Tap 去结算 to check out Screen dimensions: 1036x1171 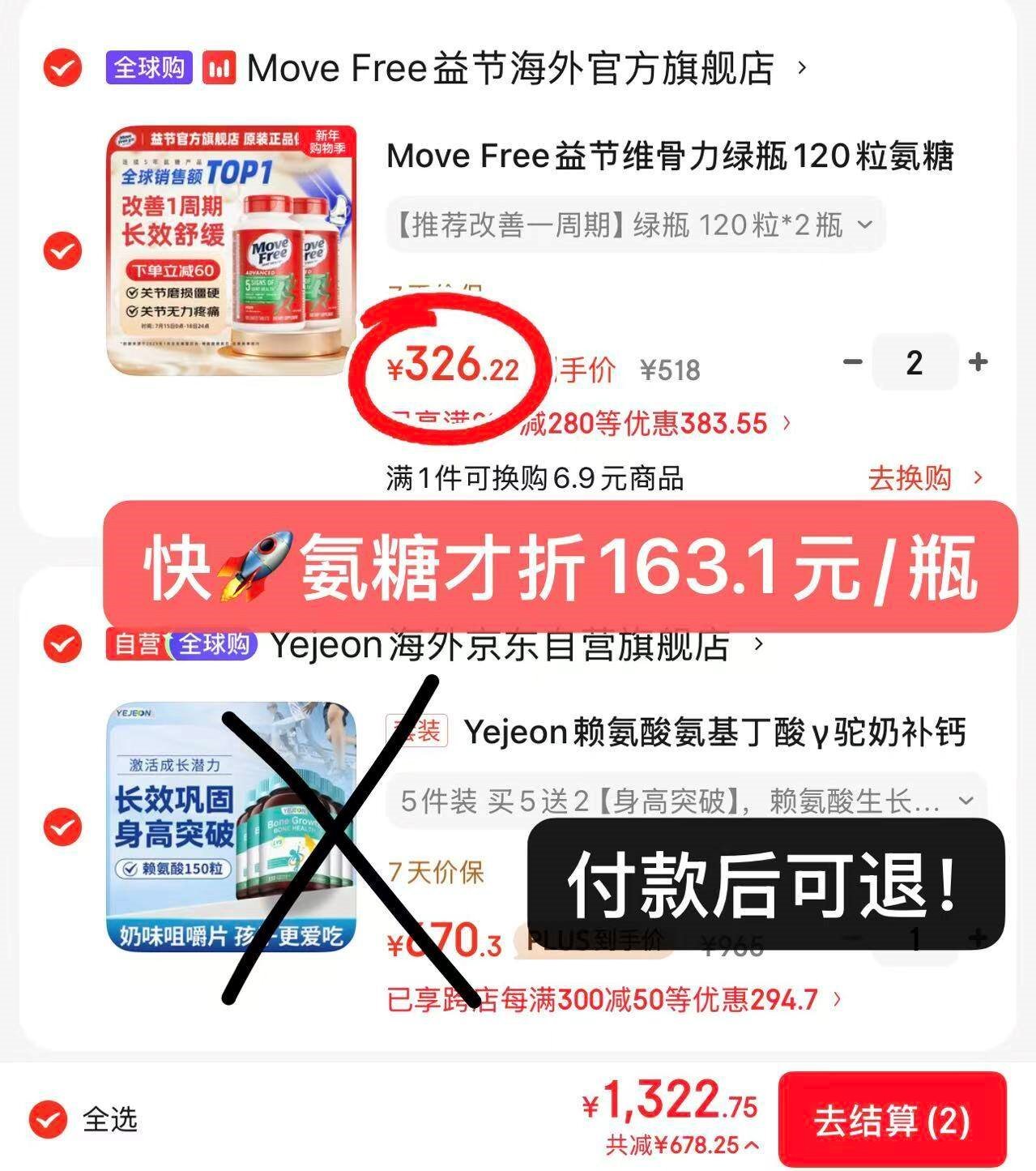tap(892, 1121)
